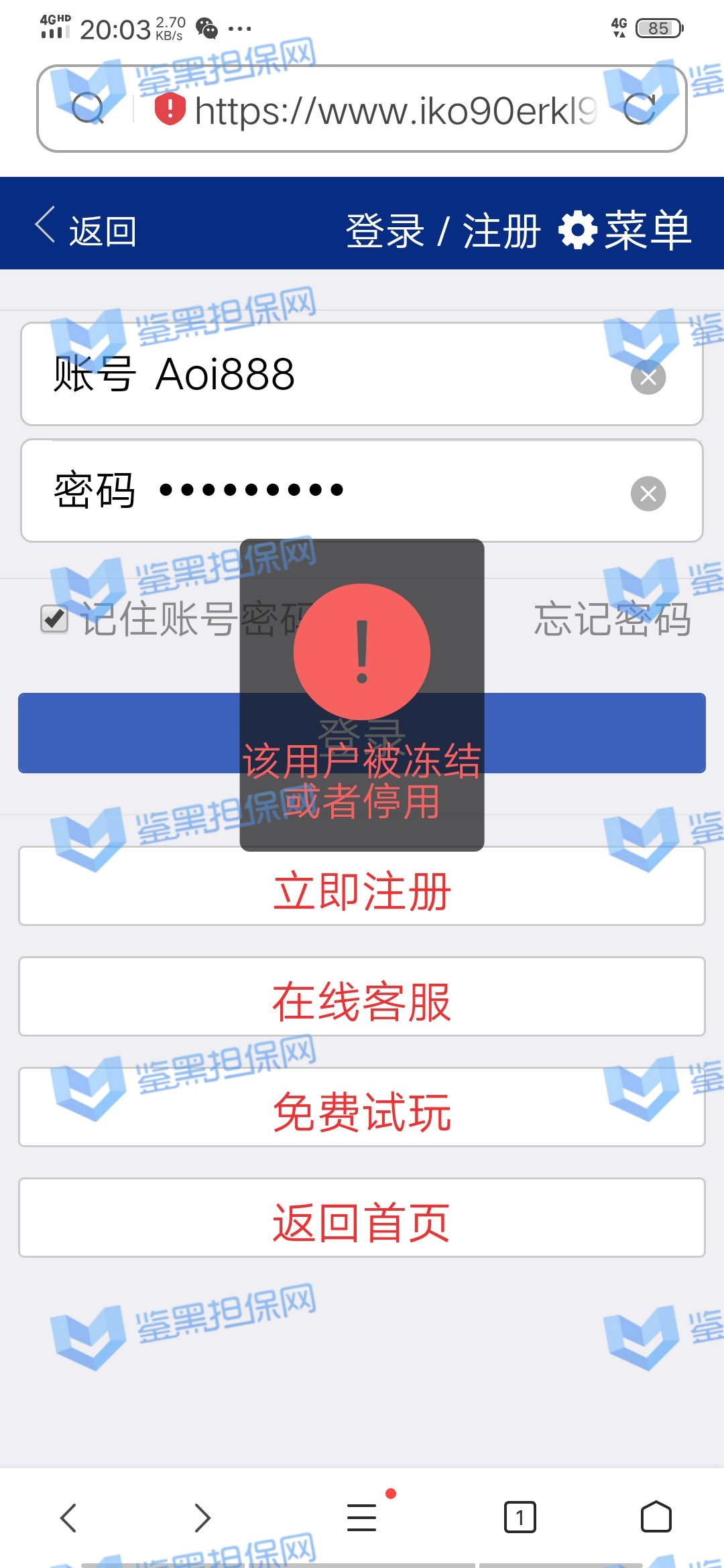This screenshot has width=724, height=1568.
Task: Tap the browser URL address bar
Action: (x=394, y=111)
